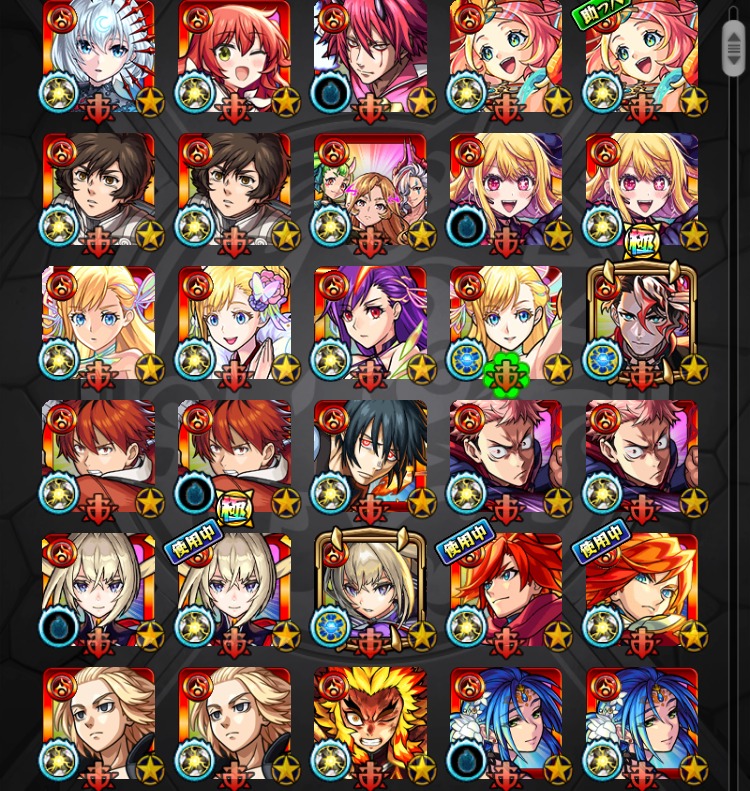Open the gold-framed character with the red and white face

coord(642,323)
